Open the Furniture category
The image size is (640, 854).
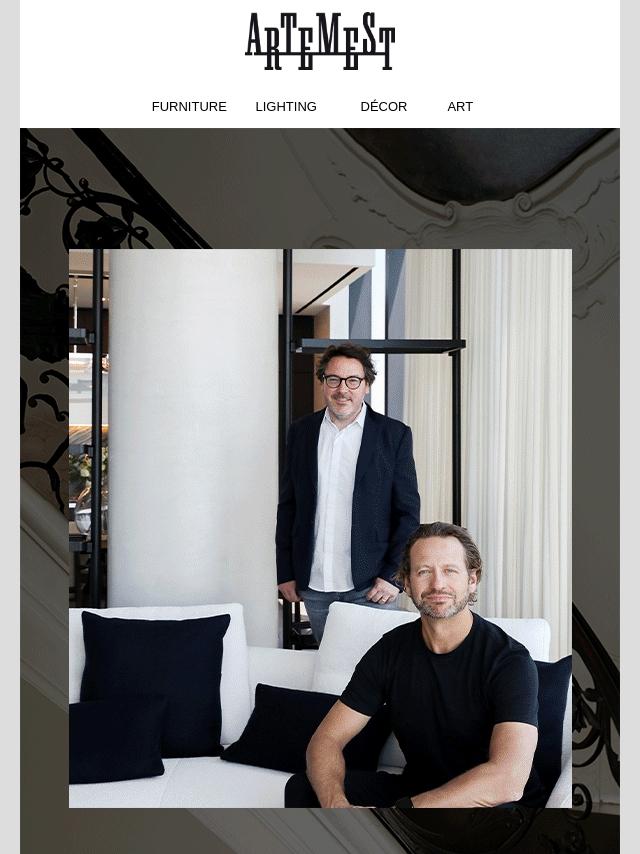[189, 106]
